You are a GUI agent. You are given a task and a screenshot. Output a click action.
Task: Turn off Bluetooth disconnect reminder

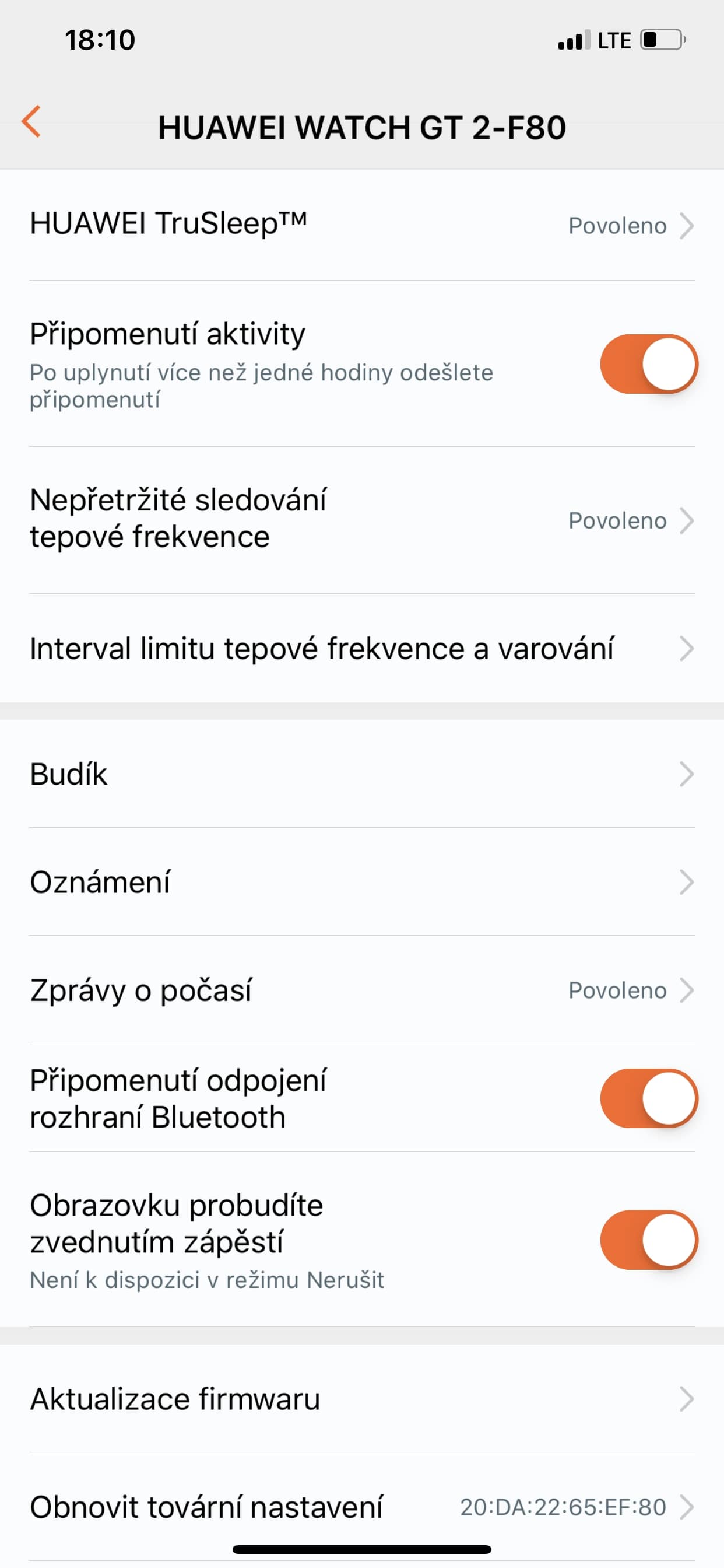649,1098
